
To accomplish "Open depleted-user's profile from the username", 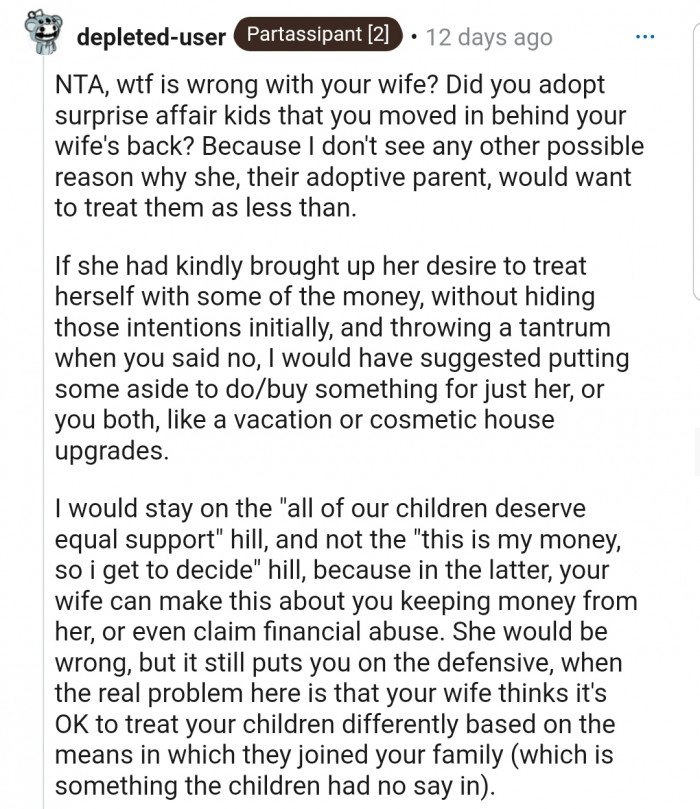I will (150, 37).
